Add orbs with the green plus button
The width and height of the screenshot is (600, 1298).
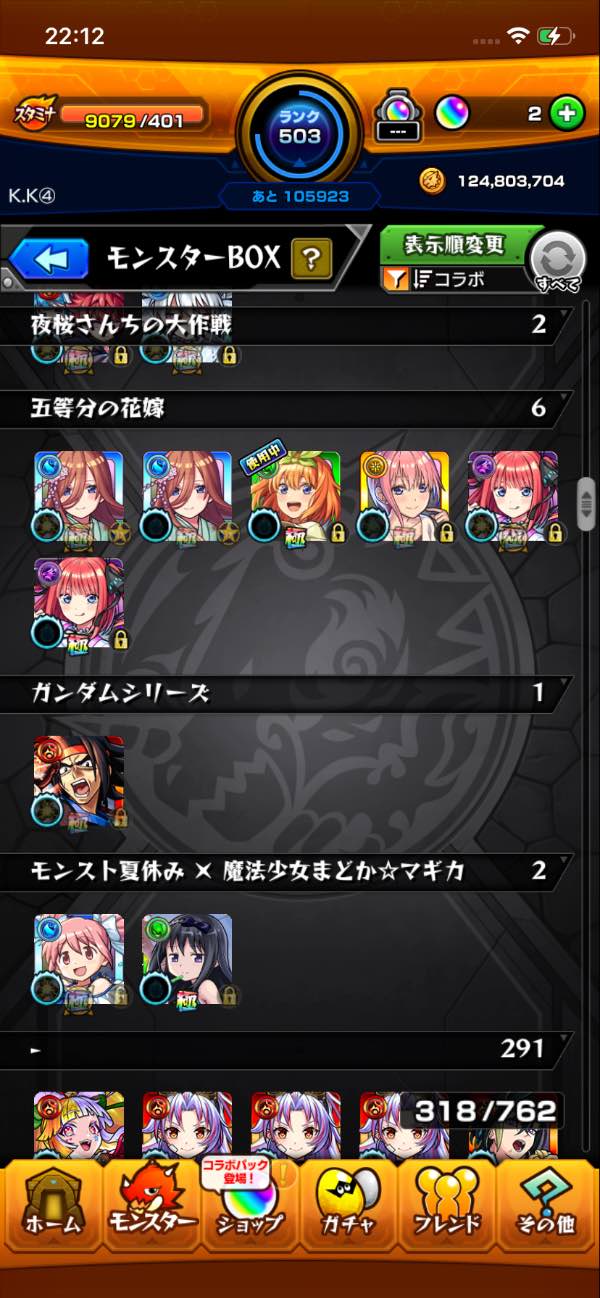coord(568,114)
